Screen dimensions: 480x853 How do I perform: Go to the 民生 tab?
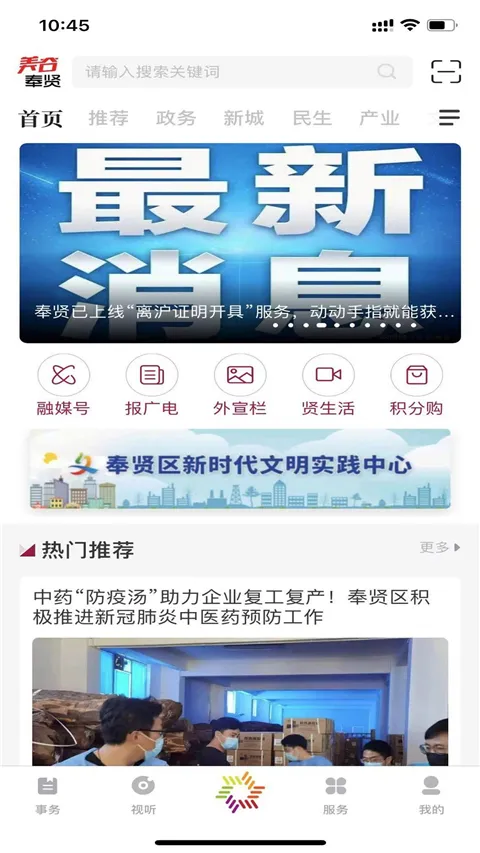[312, 118]
